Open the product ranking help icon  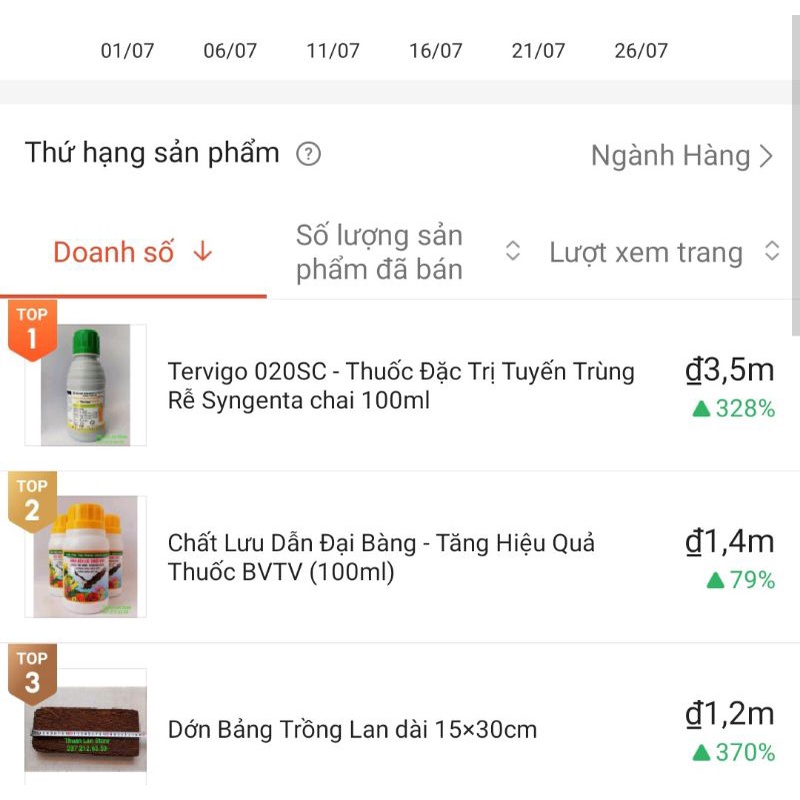point(309,154)
